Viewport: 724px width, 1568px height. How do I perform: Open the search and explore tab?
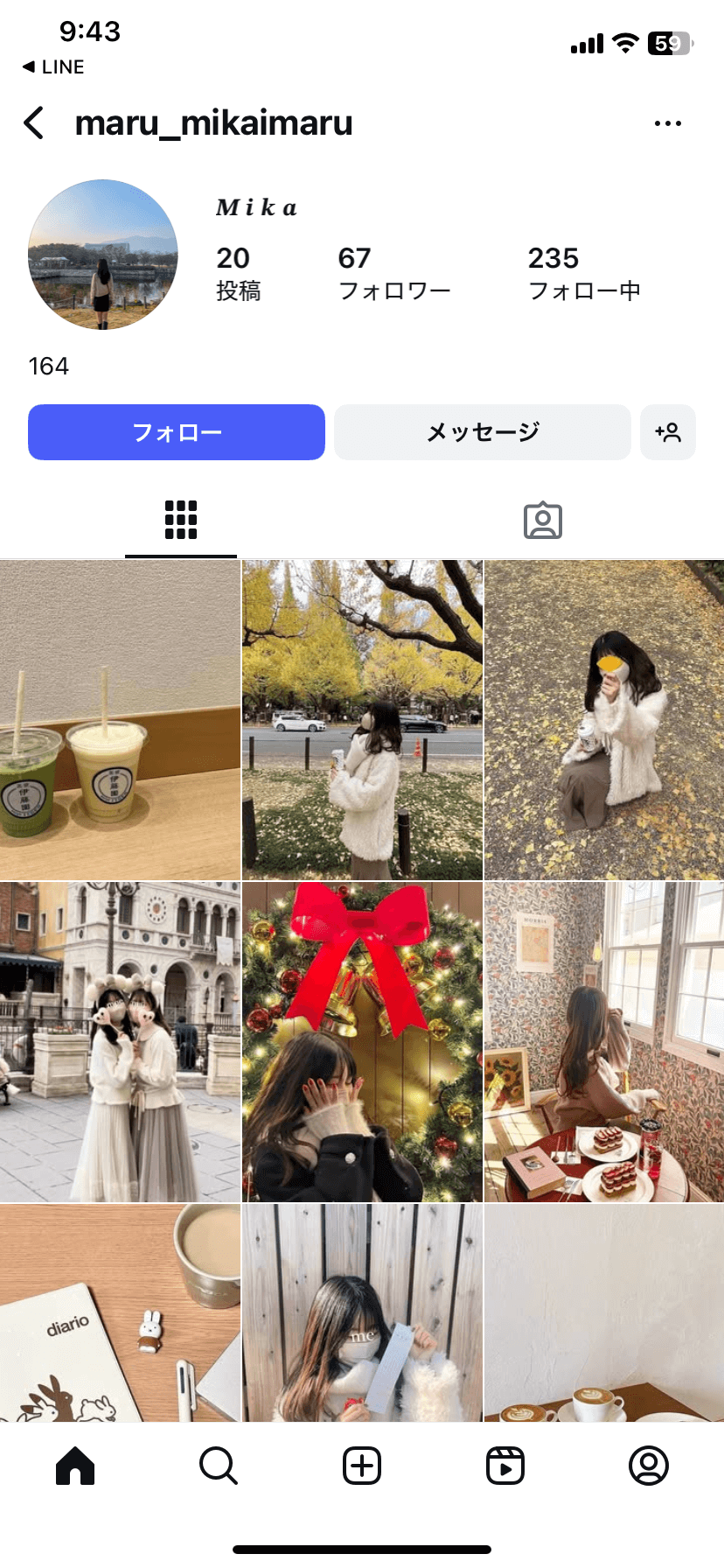click(x=219, y=1466)
